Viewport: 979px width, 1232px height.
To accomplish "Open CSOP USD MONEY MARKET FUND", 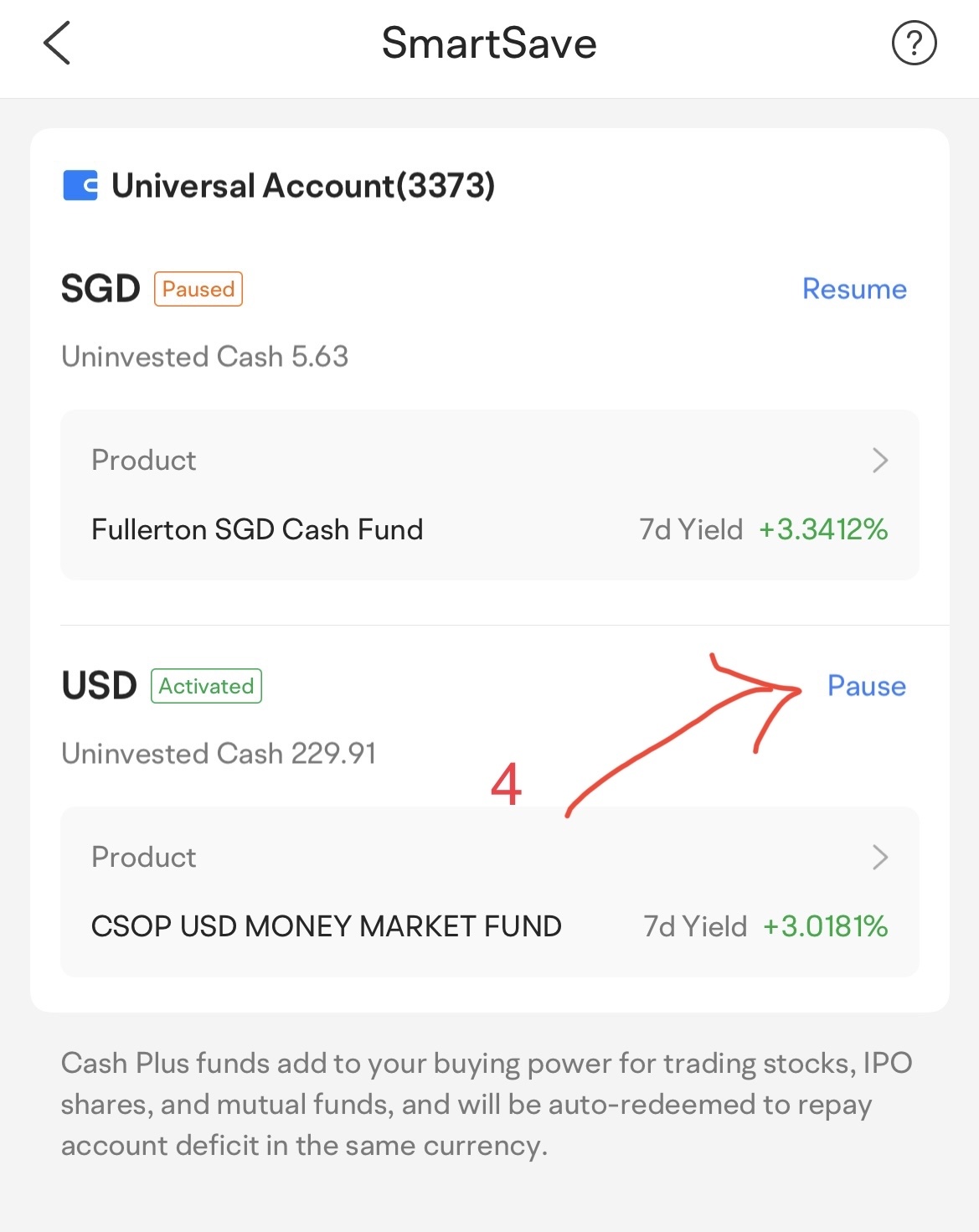I will 326,925.
